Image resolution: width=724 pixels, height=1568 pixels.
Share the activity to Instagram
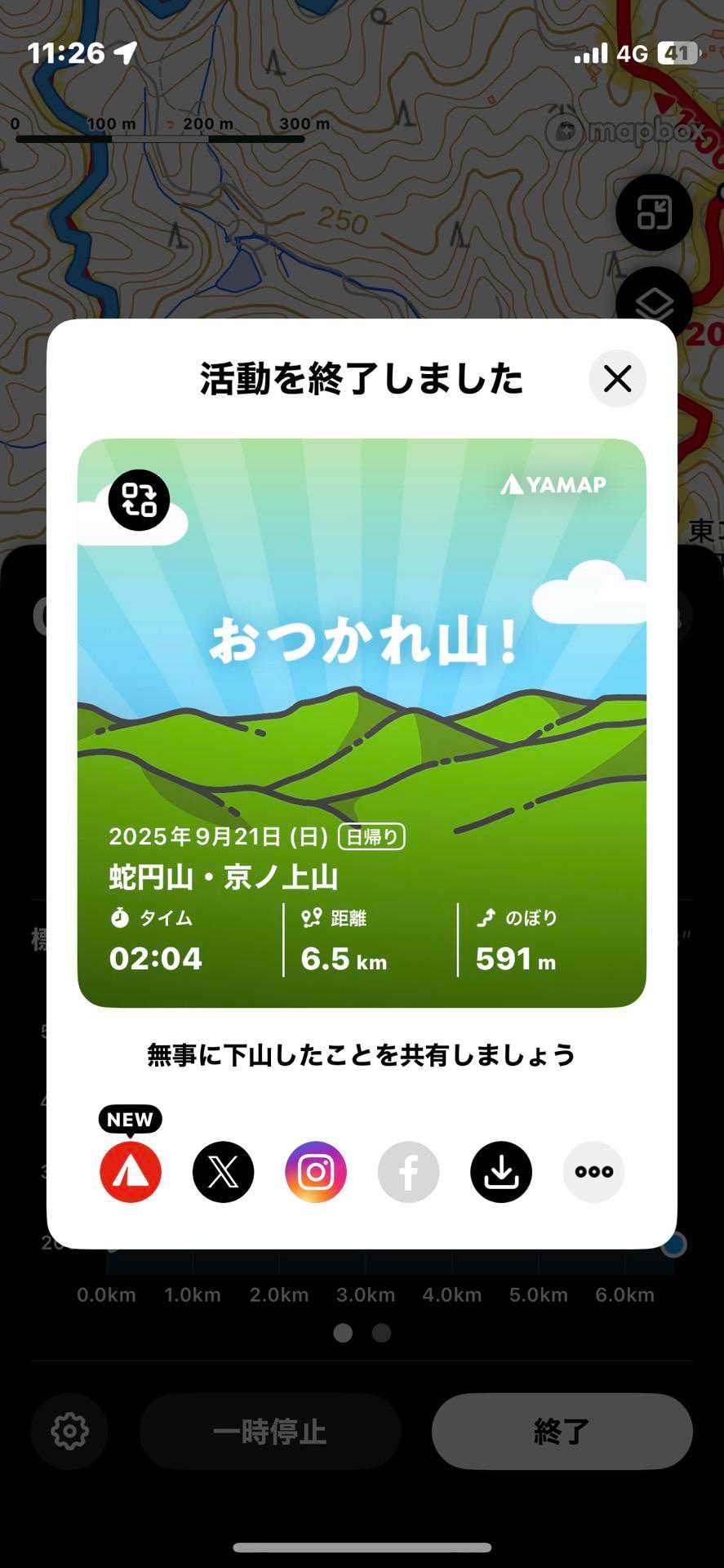point(316,1172)
